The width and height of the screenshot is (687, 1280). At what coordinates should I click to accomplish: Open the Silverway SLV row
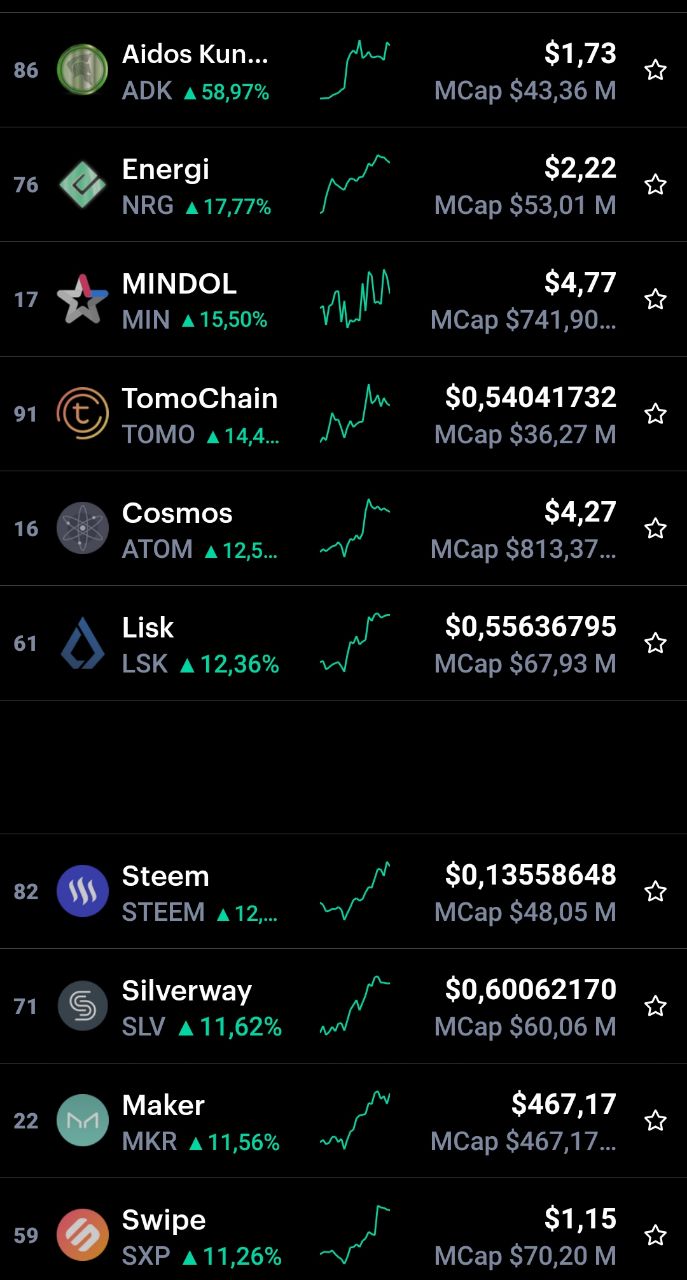point(343,1006)
